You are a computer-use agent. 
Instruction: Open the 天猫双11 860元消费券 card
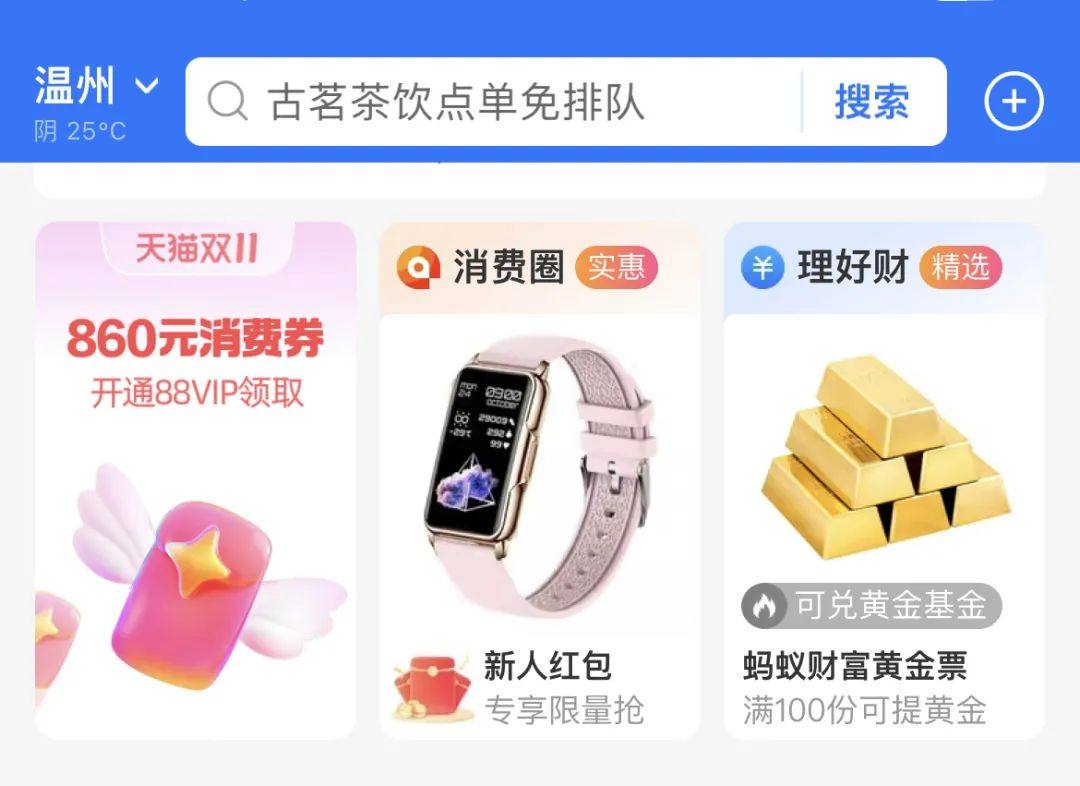196,480
